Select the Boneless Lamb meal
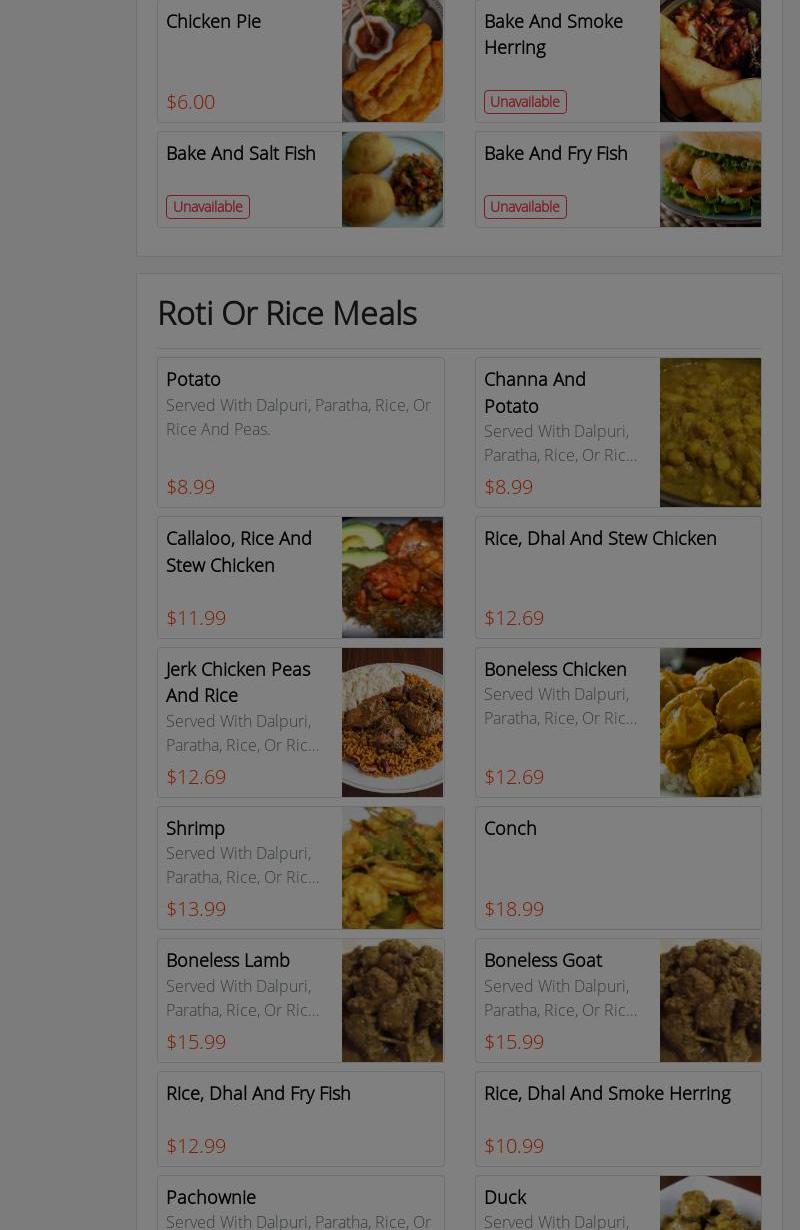 300,1000
